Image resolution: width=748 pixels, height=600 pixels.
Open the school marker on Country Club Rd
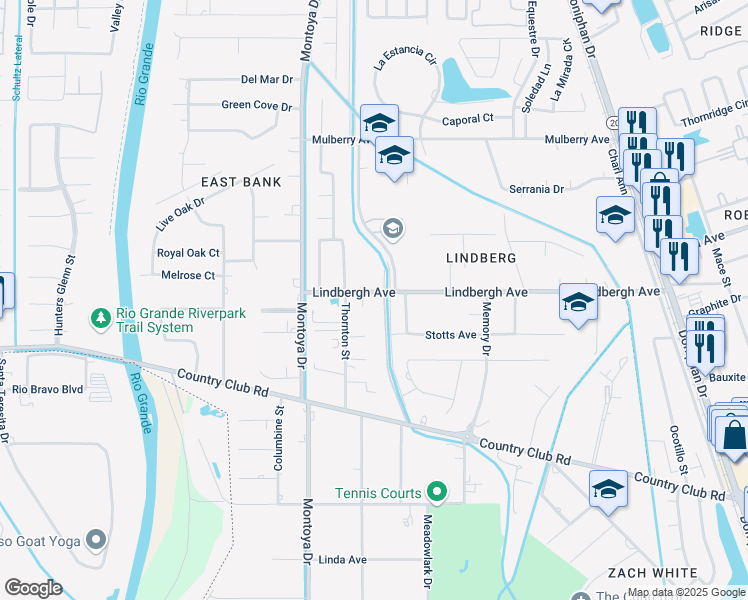(608, 489)
